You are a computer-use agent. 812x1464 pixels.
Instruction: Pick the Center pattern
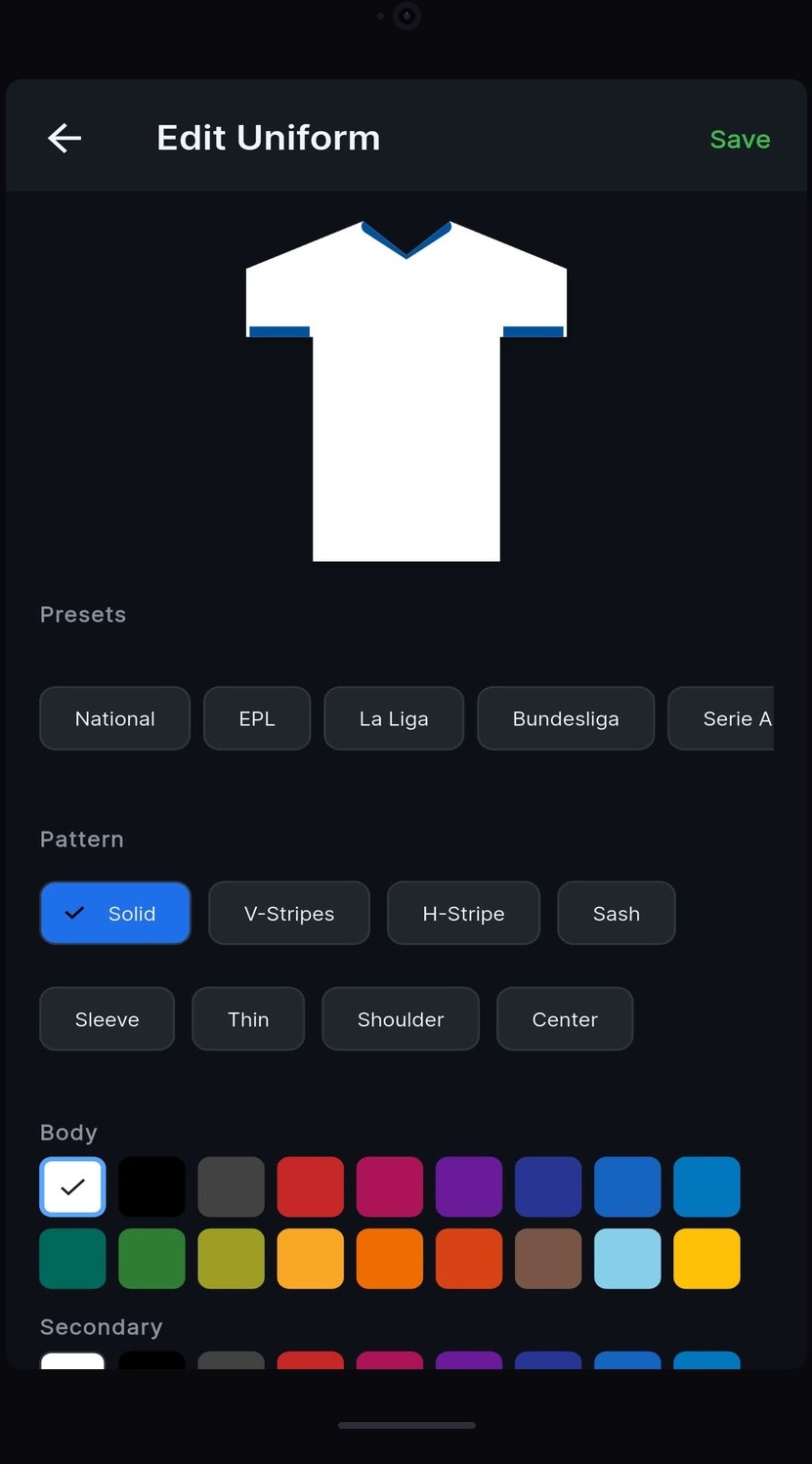(x=565, y=1018)
